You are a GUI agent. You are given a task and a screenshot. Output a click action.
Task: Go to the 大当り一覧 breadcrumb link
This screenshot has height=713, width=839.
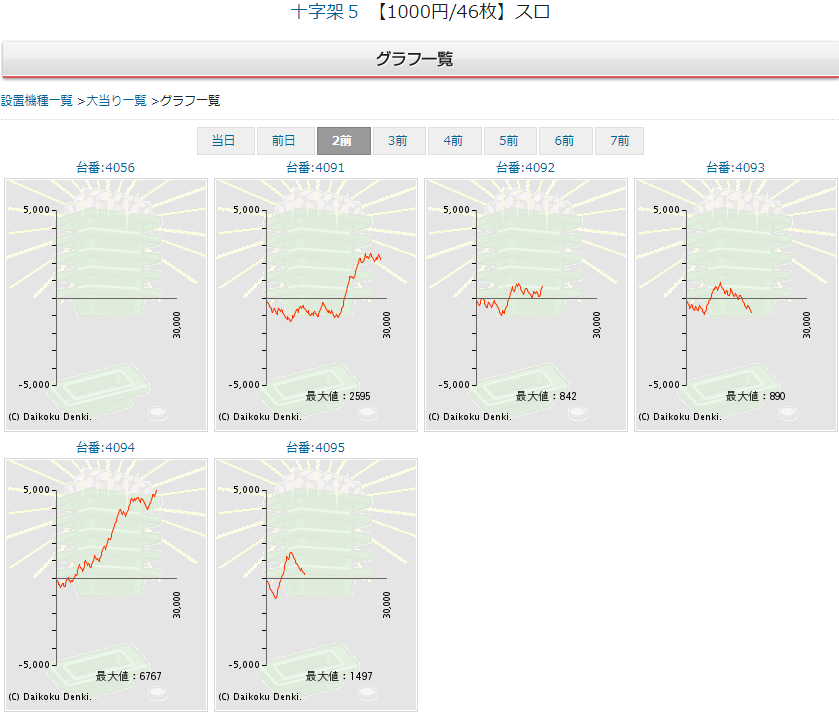[x=117, y=101]
